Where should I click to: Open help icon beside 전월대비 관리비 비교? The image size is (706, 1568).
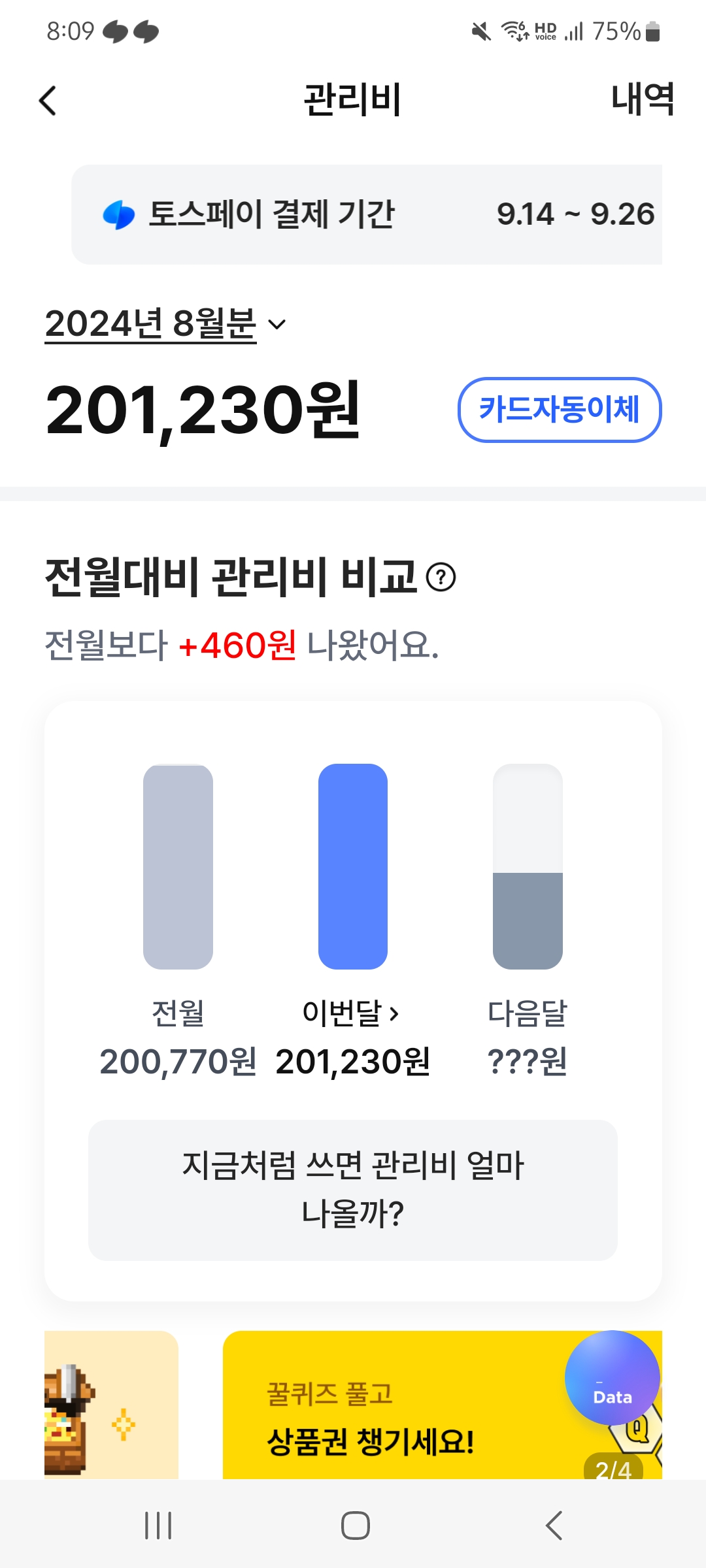[x=441, y=578]
